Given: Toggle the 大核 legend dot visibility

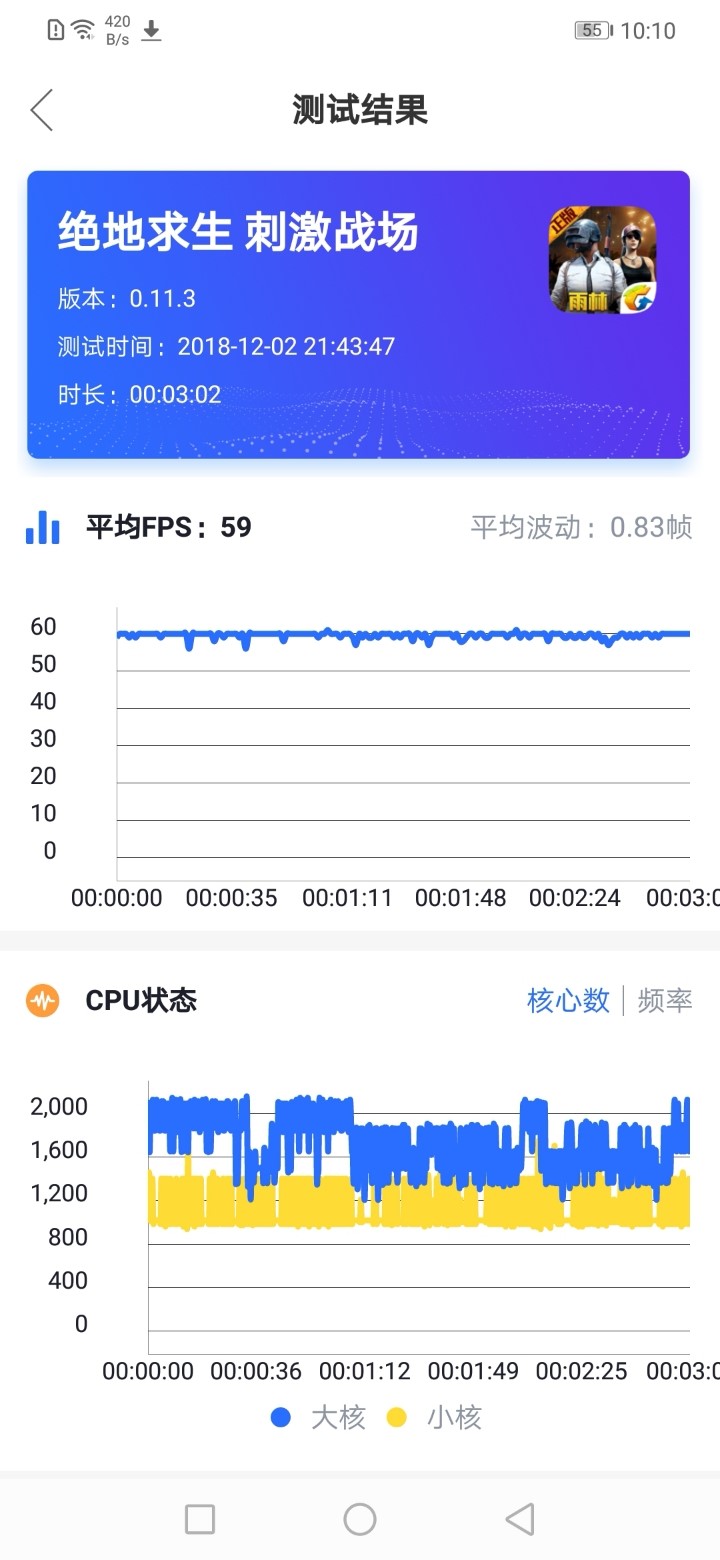Looking at the screenshot, I should point(281,1417).
